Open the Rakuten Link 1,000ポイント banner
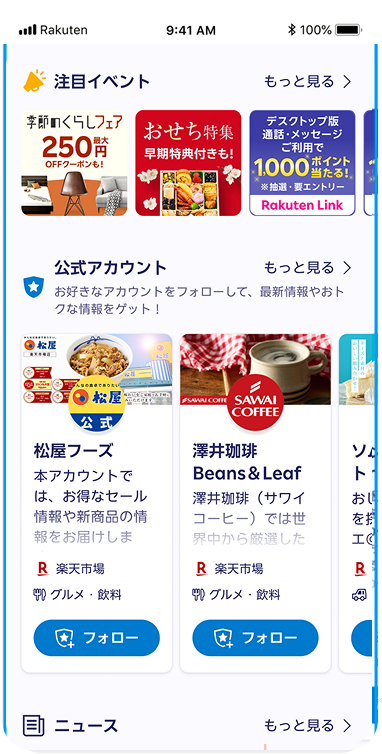Image resolution: width=382 pixels, height=754 pixels. (302, 163)
